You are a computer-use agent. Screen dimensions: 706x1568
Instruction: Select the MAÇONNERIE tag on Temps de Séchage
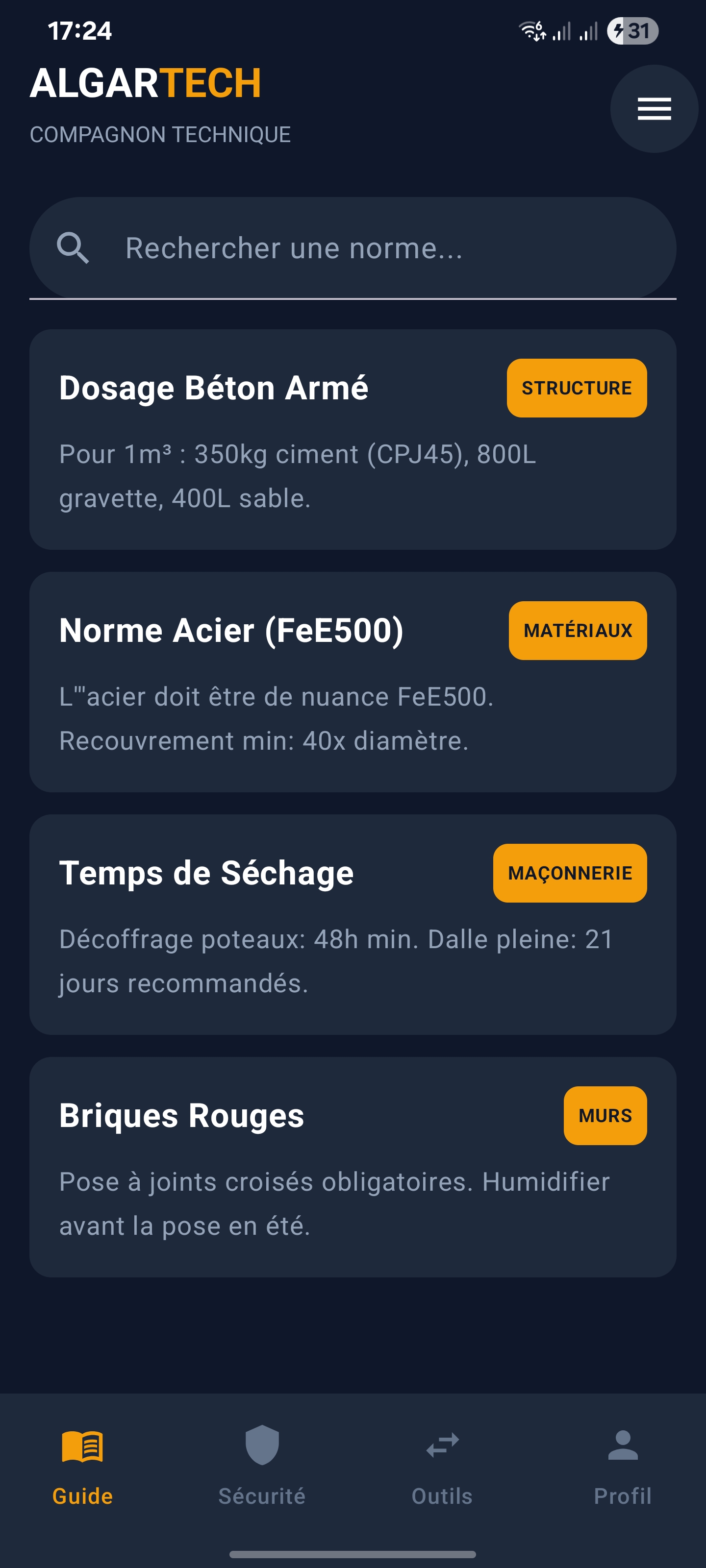[x=570, y=873]
